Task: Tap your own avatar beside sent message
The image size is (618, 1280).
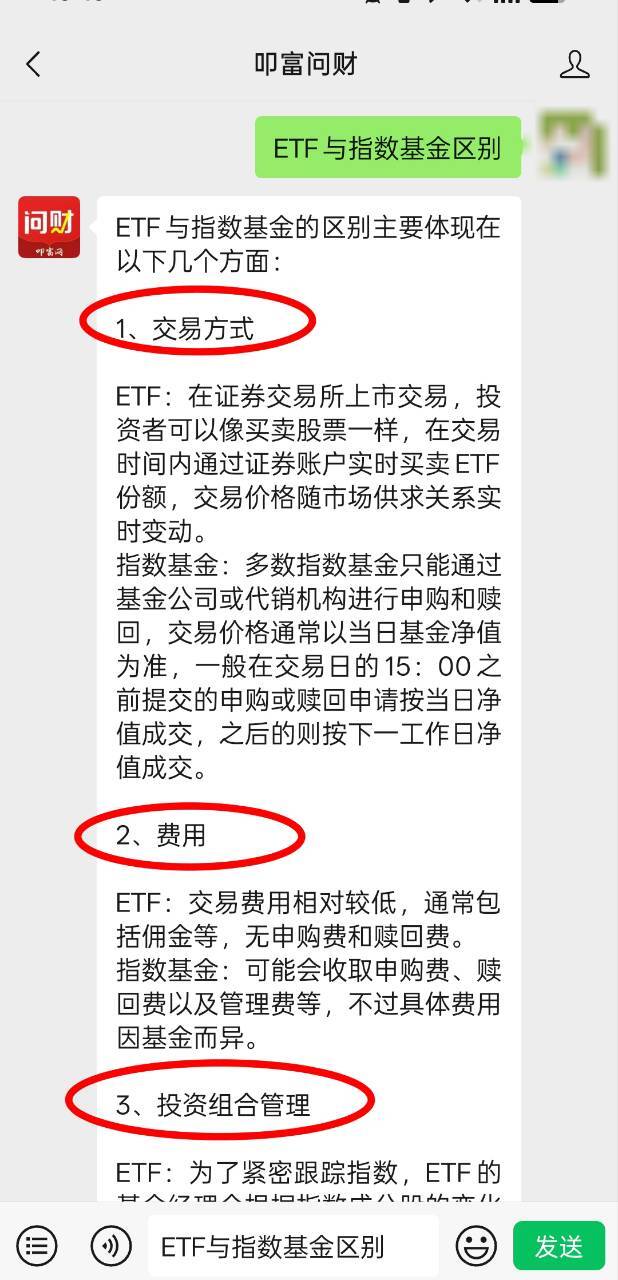Action: tap(574, 146)
